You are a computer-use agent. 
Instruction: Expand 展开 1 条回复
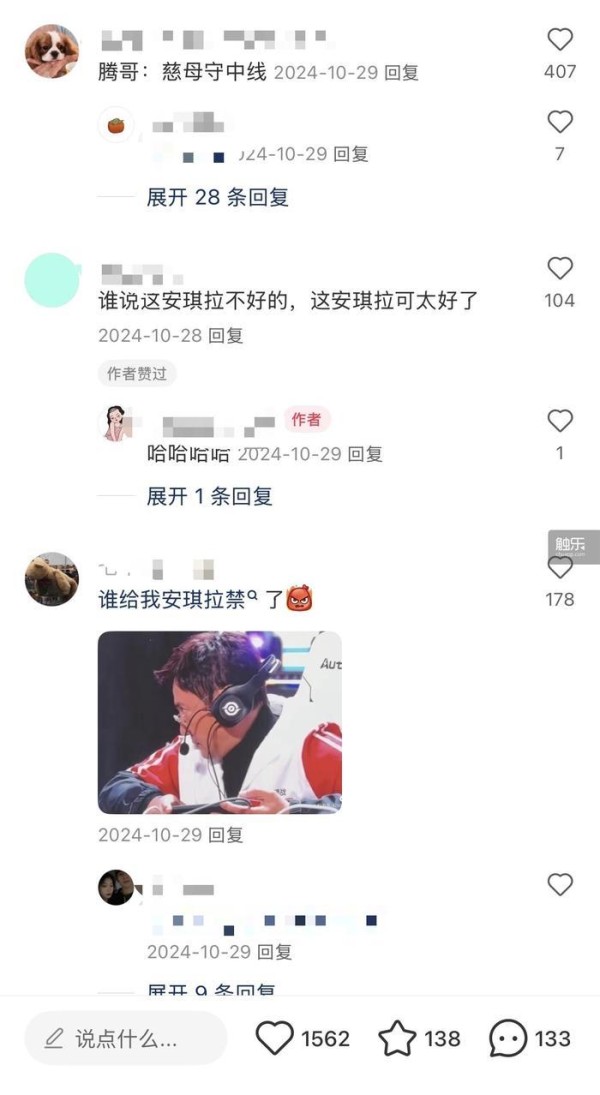click(x=209, y=496)
